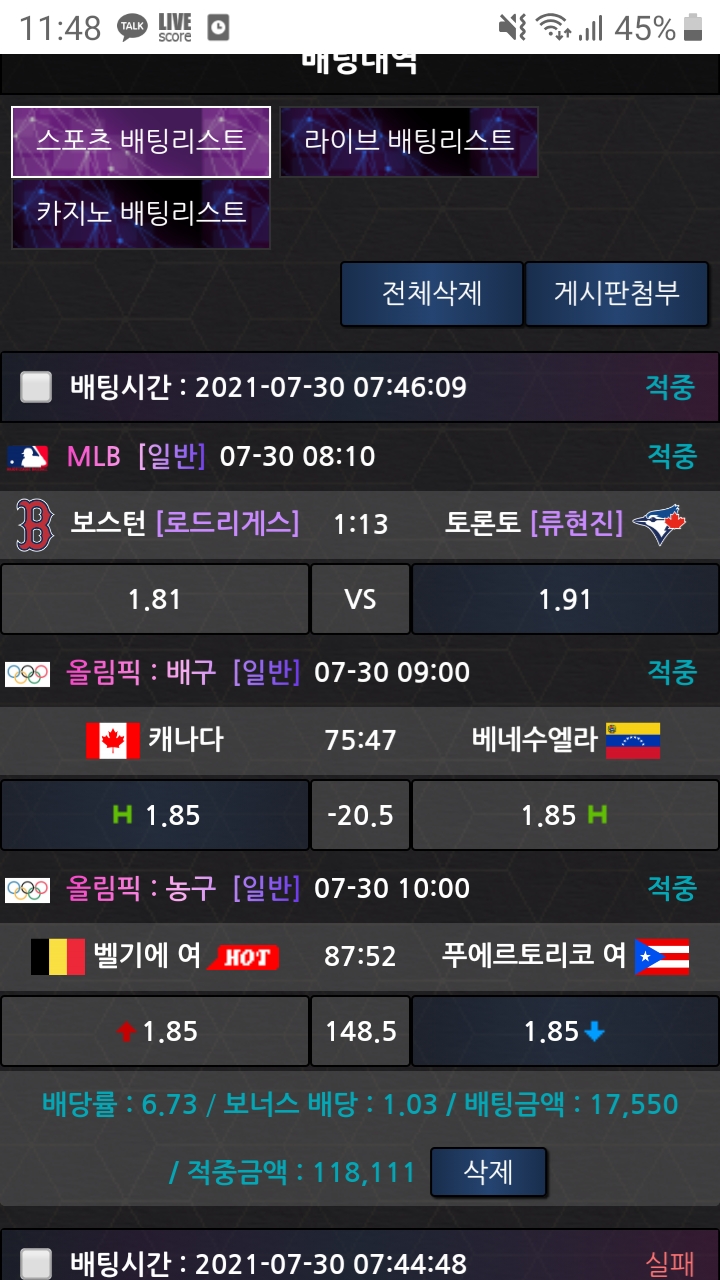Check the bet placed at 07:44:48
This screenshot has height=1280, width=720.
tap(37, 1262)
